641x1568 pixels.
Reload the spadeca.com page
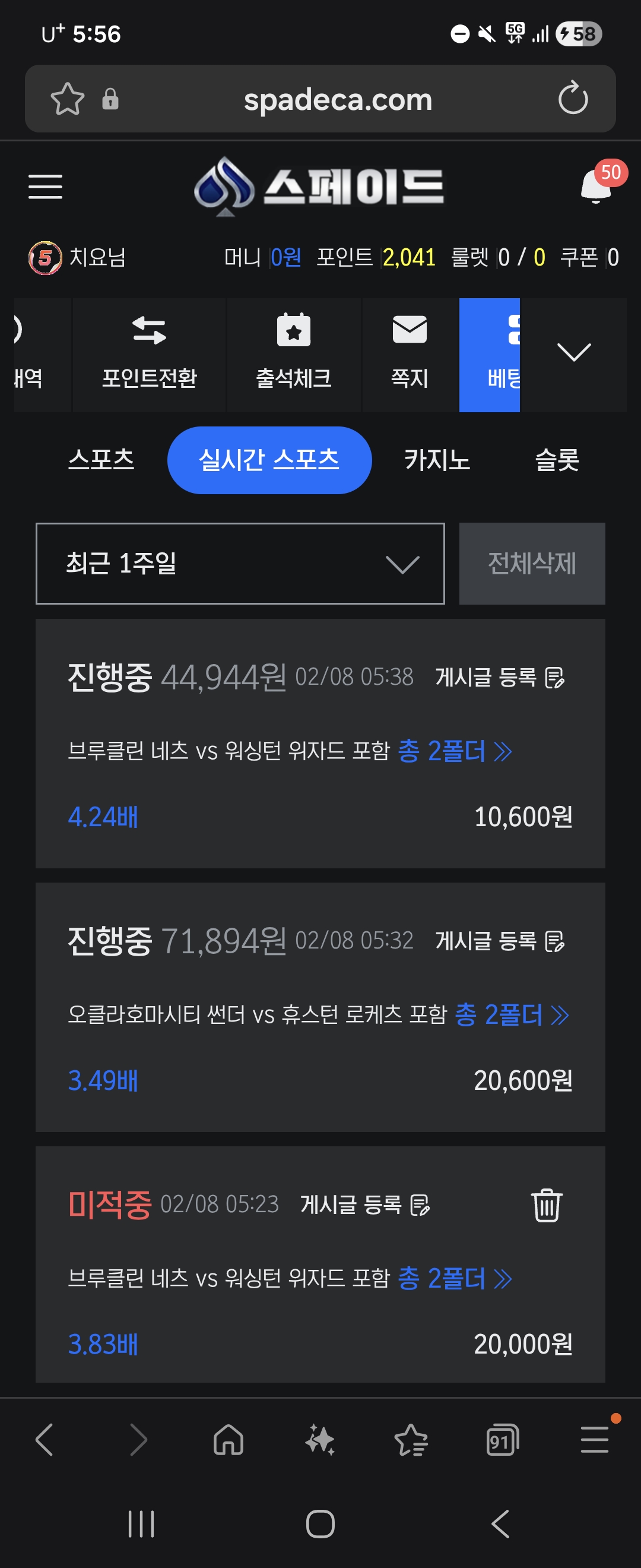tap(573, 99)
